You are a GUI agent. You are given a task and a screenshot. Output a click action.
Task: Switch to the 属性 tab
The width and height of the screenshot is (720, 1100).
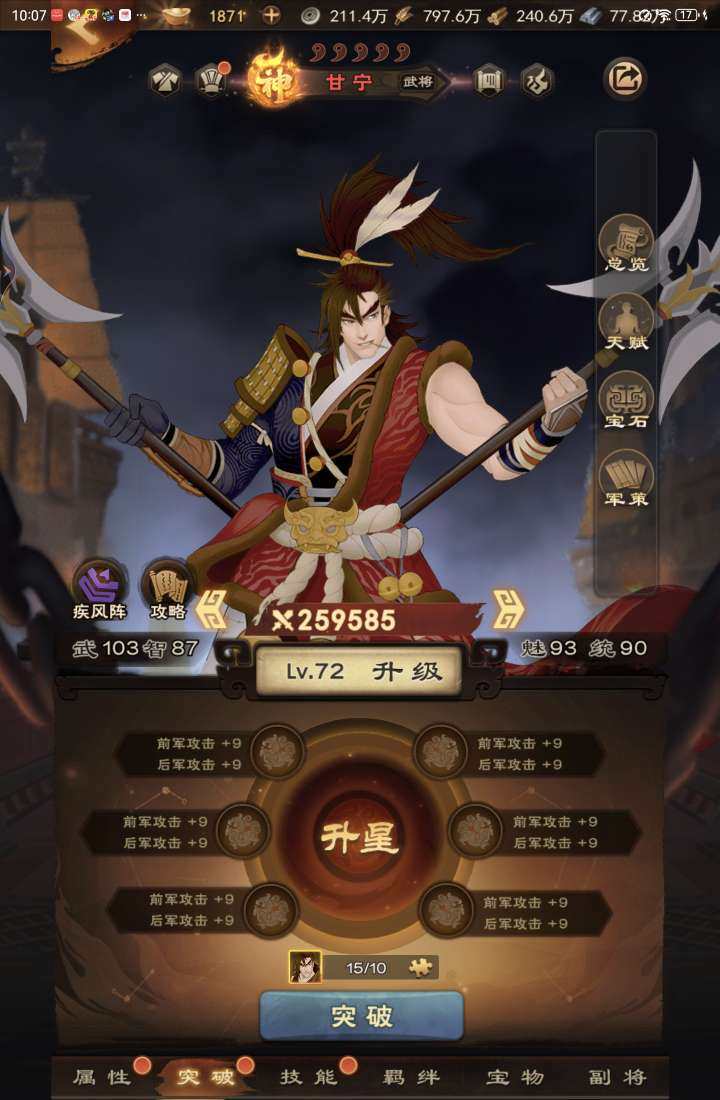click(x=103, y=1077)
